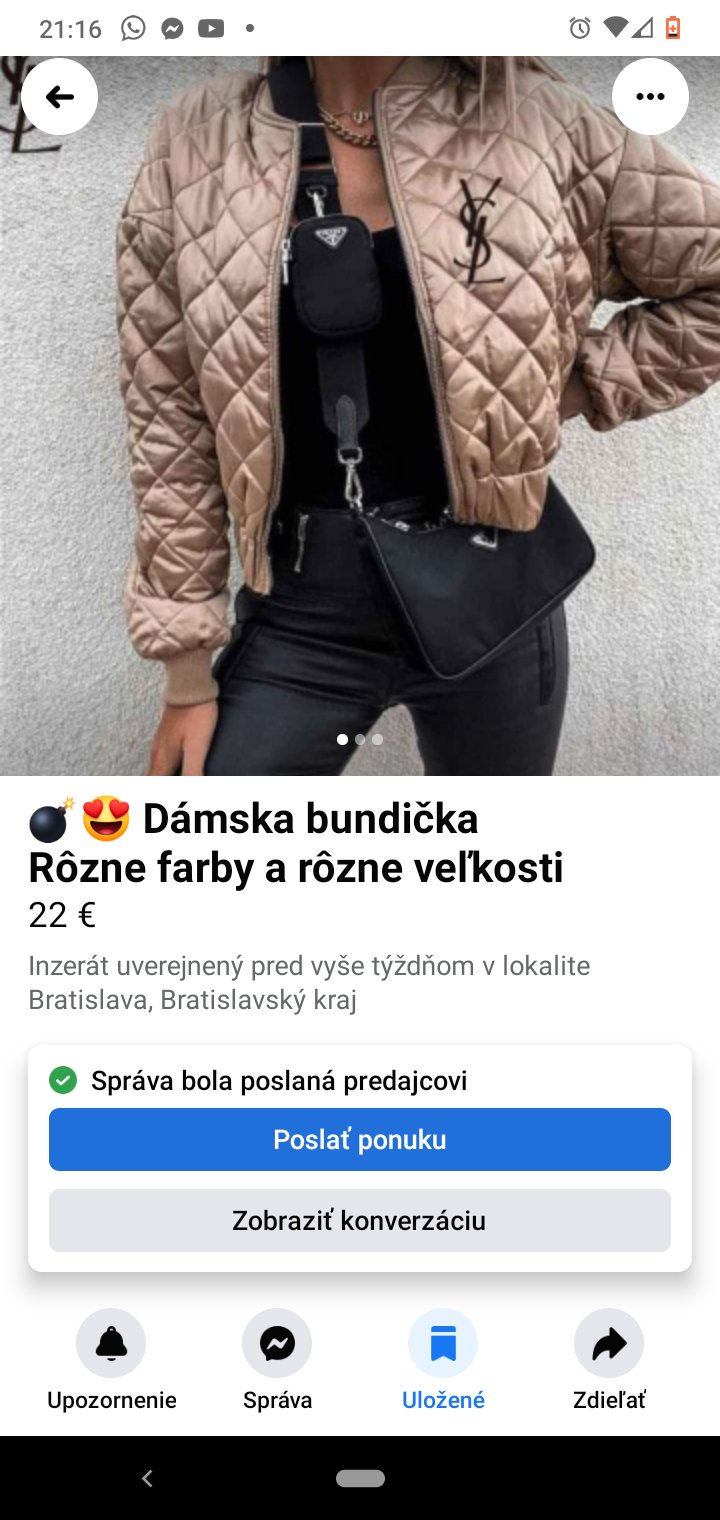720x1520 pixels.
Task: Tap the system home pill
Action: (x=360, y=1478)
